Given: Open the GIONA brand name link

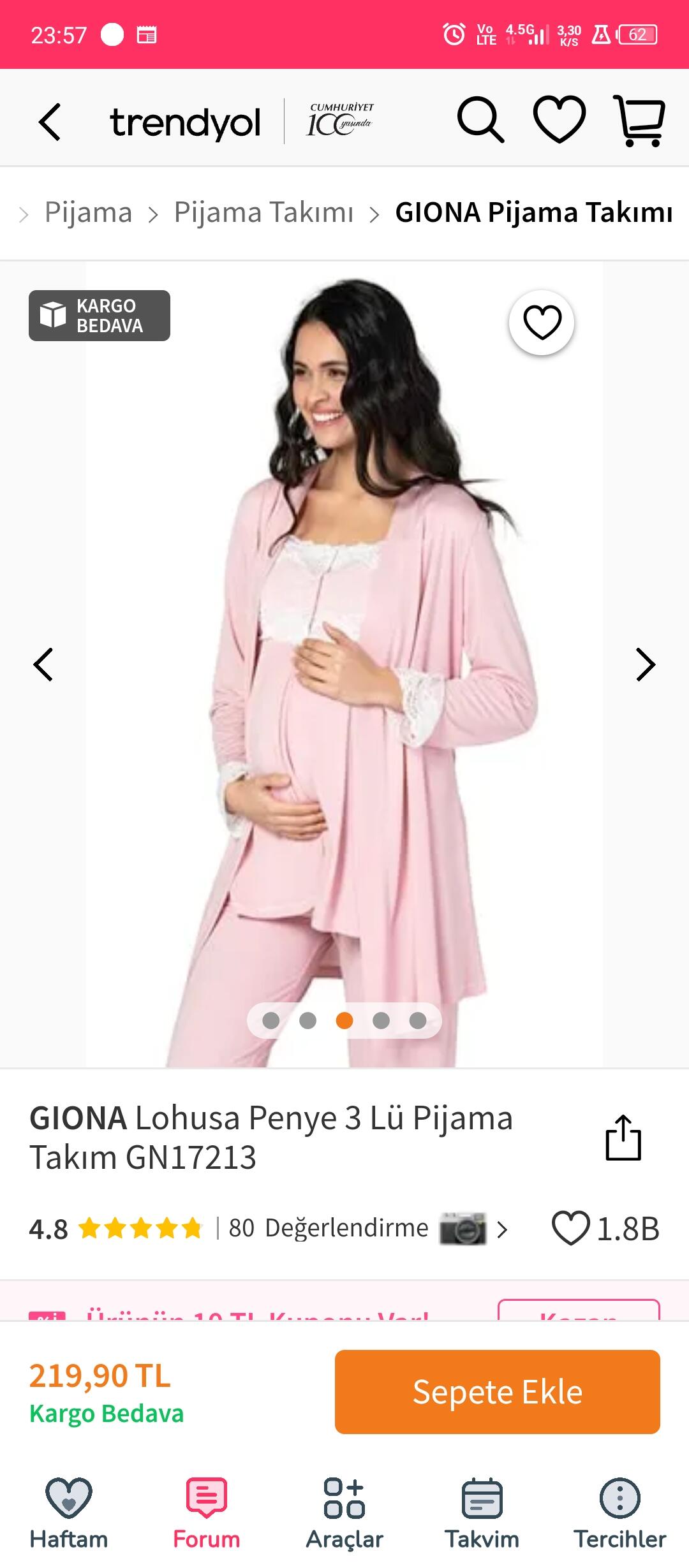Looking at the screenshot, I should [78, 1118].
